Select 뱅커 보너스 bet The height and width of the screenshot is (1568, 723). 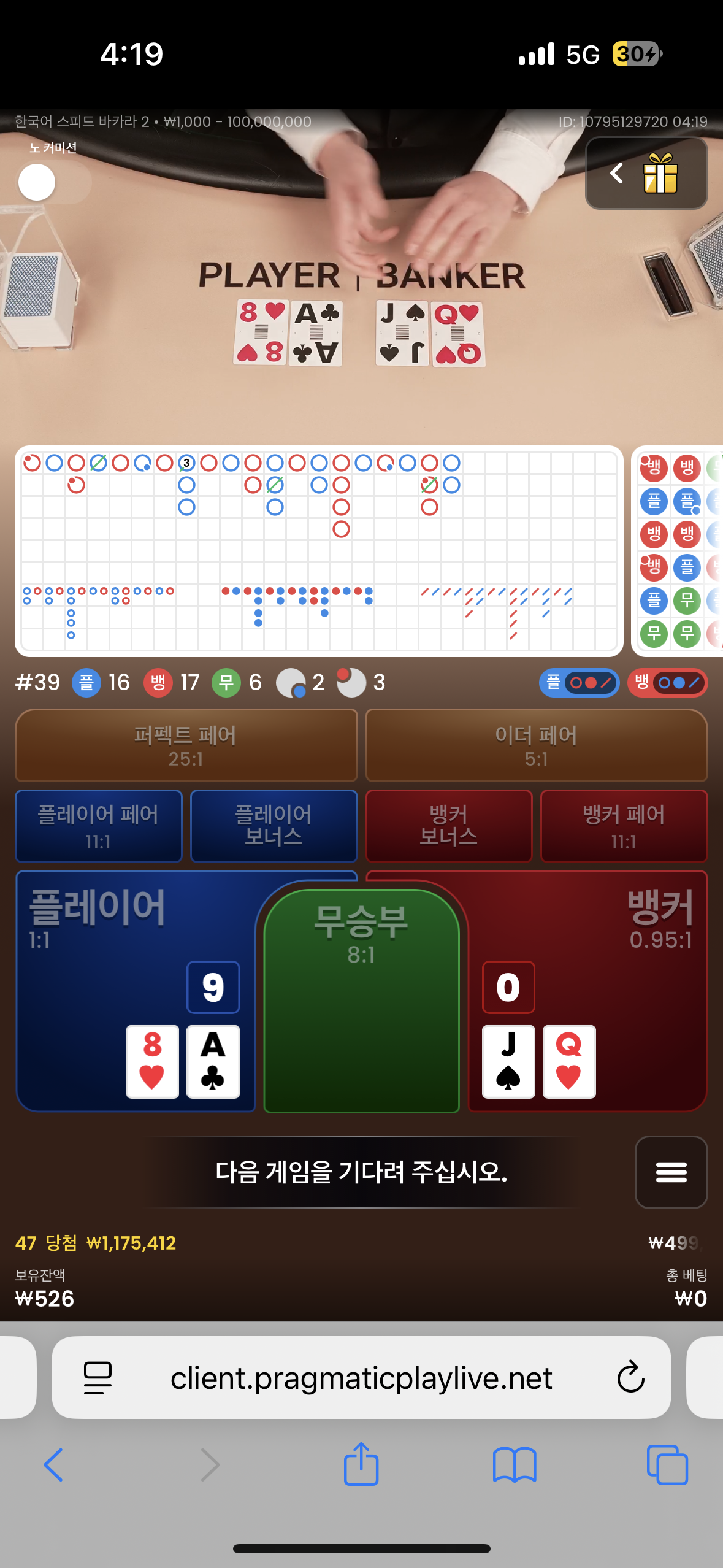pyautogui.click(x=449, y=826)
